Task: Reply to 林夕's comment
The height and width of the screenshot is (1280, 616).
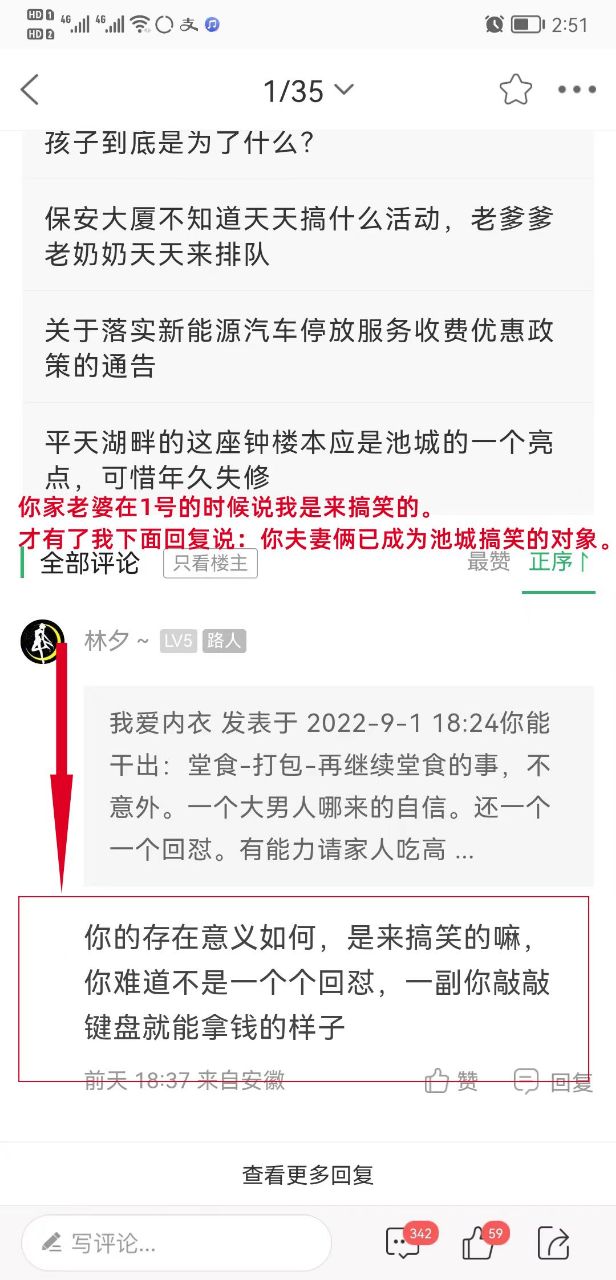Action: pos(553,1080)
